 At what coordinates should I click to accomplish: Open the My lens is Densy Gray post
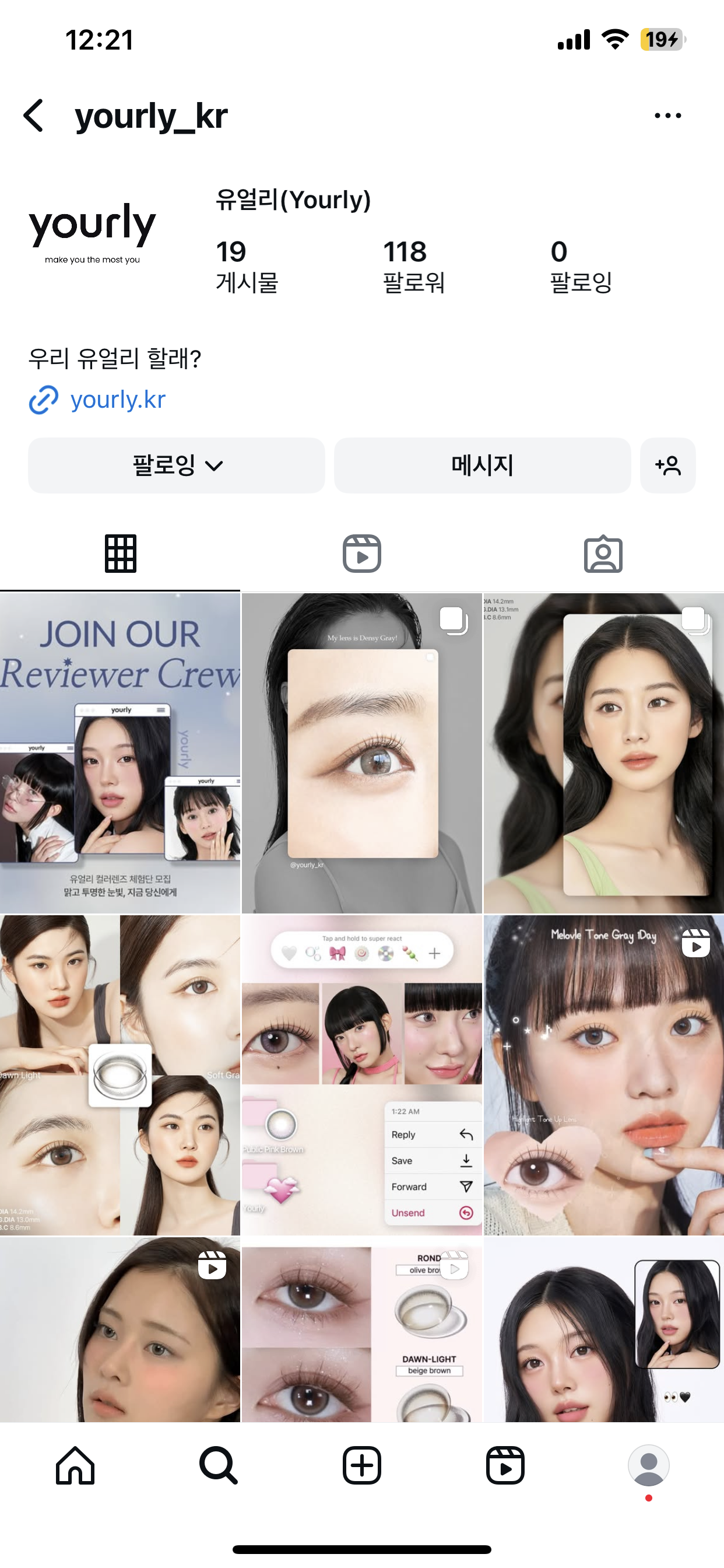[x=361, y=753]
